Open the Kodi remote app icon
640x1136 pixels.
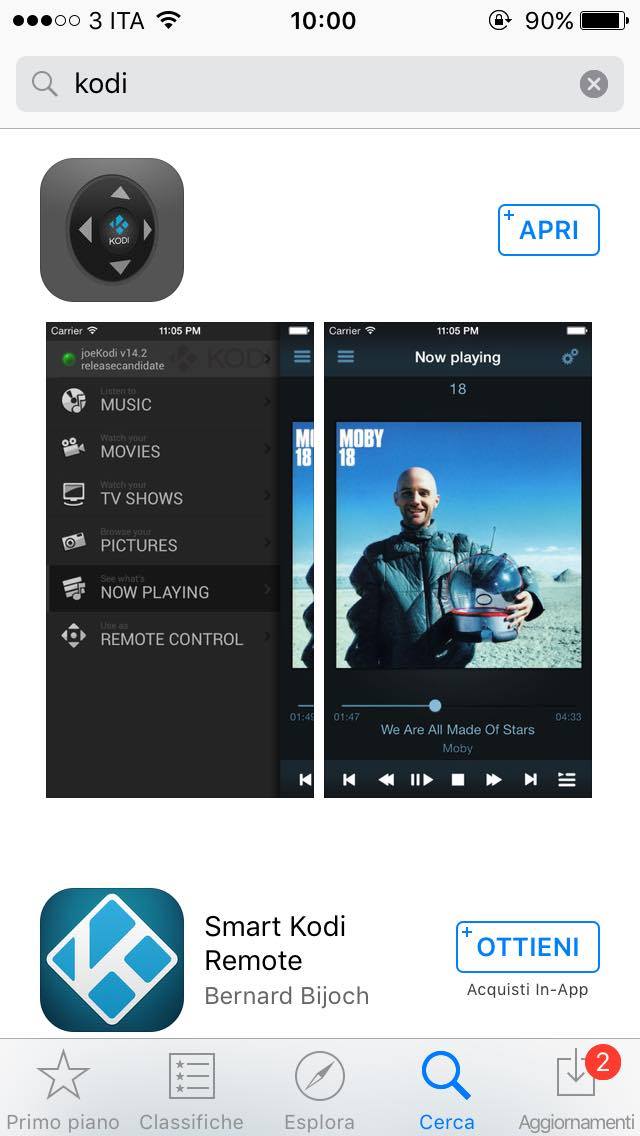[x=112, y=230]
